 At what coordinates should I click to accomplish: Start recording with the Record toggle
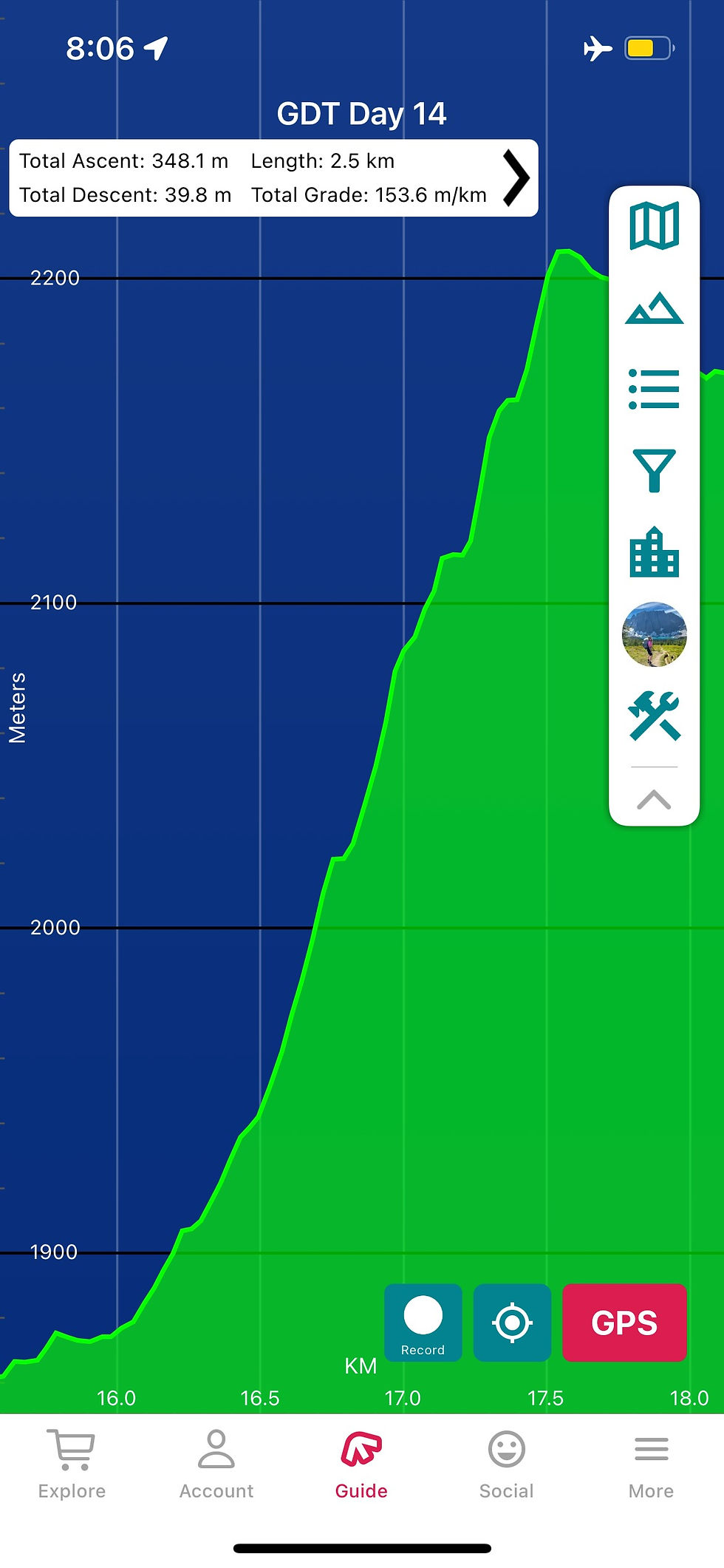tap(423, 1323)
